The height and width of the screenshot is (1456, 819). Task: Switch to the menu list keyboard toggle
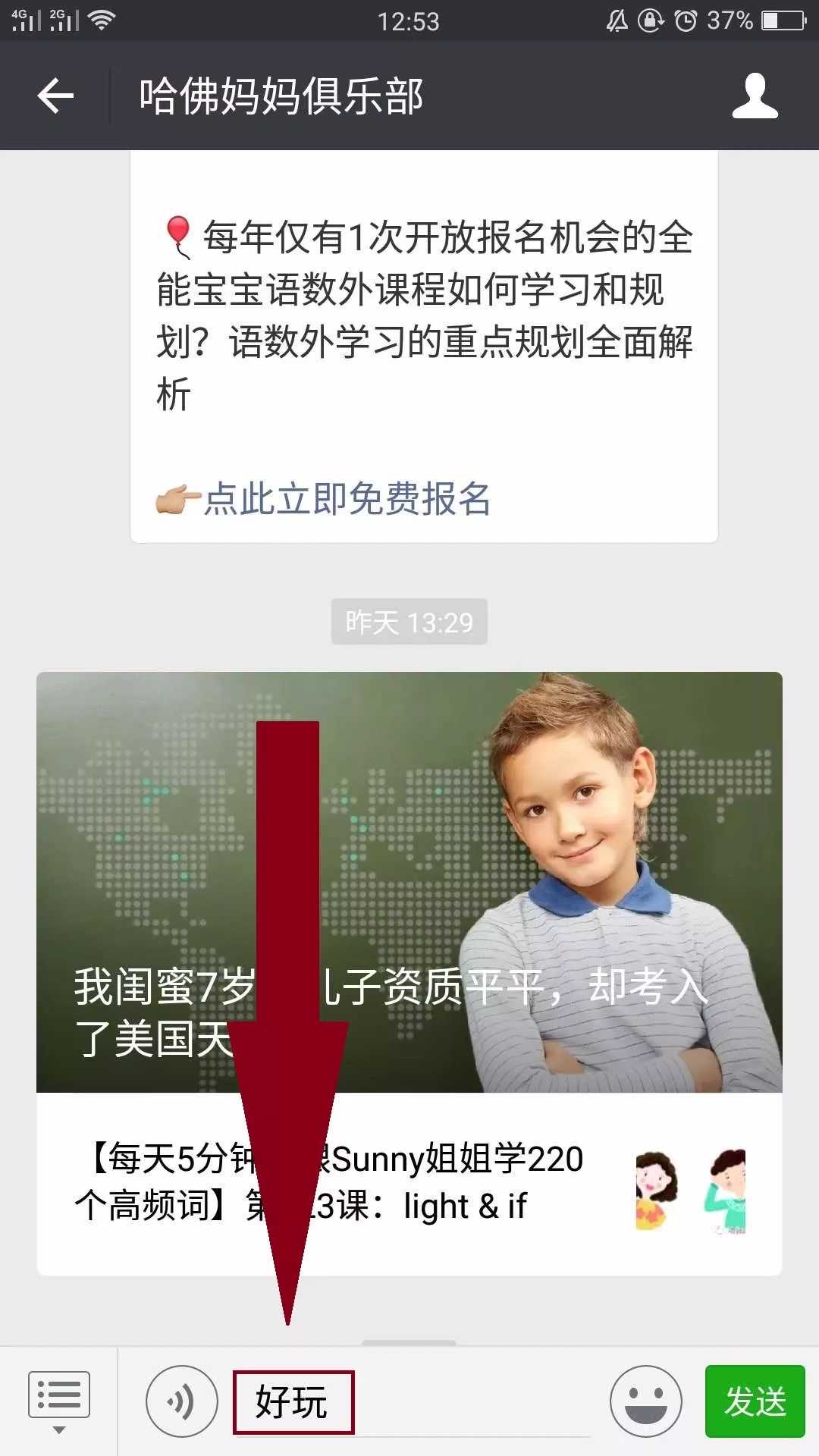click(x=58, y=1401)
